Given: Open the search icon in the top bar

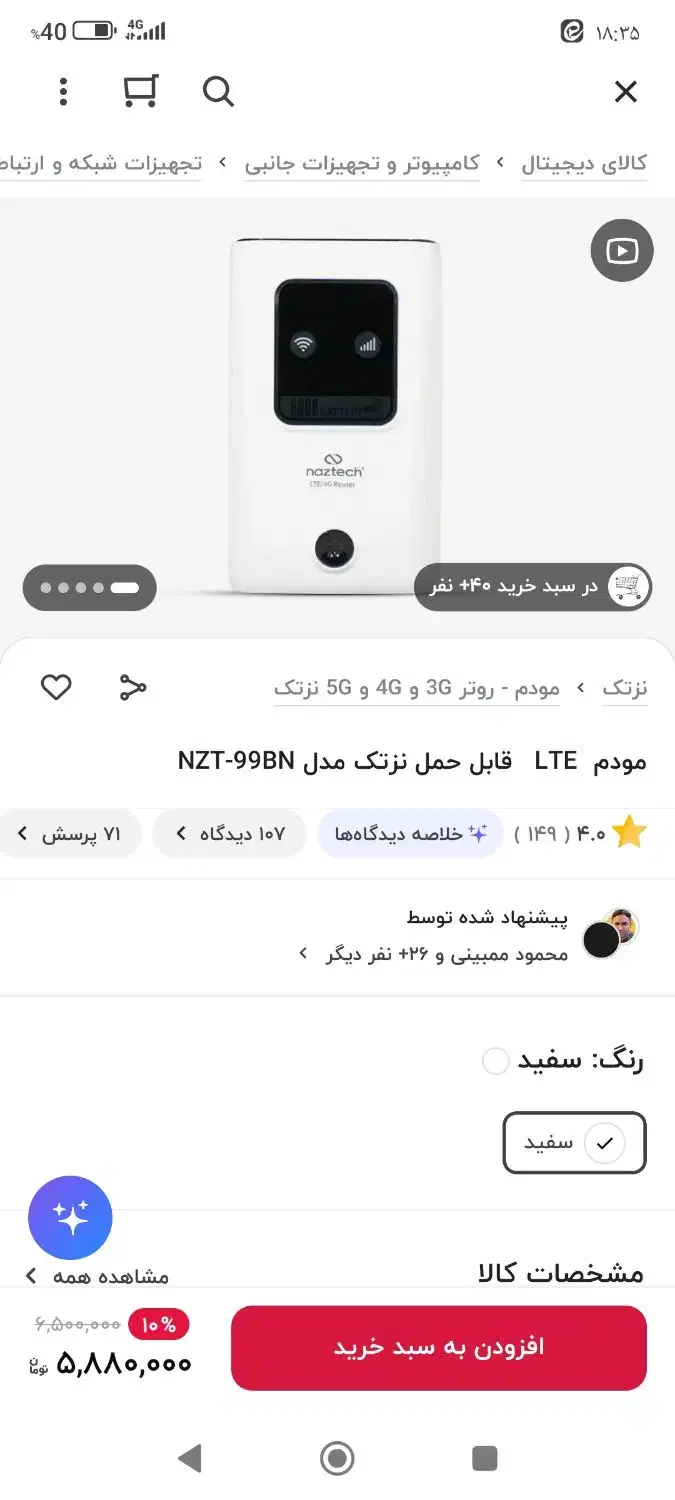Looking at the screenshot, I should (x=218, y=92).
